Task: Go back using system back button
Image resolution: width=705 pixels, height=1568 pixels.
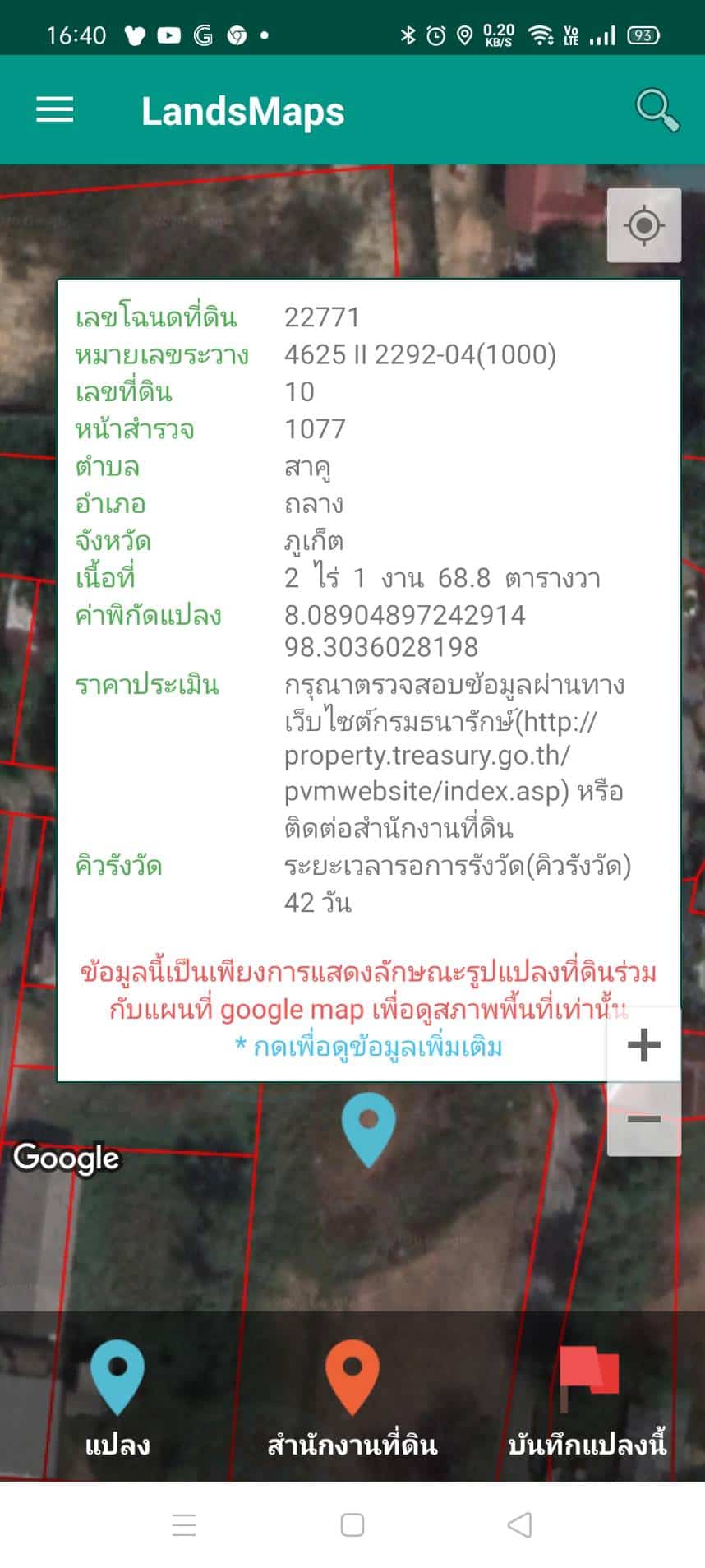Action: (x=519, y=1524)
